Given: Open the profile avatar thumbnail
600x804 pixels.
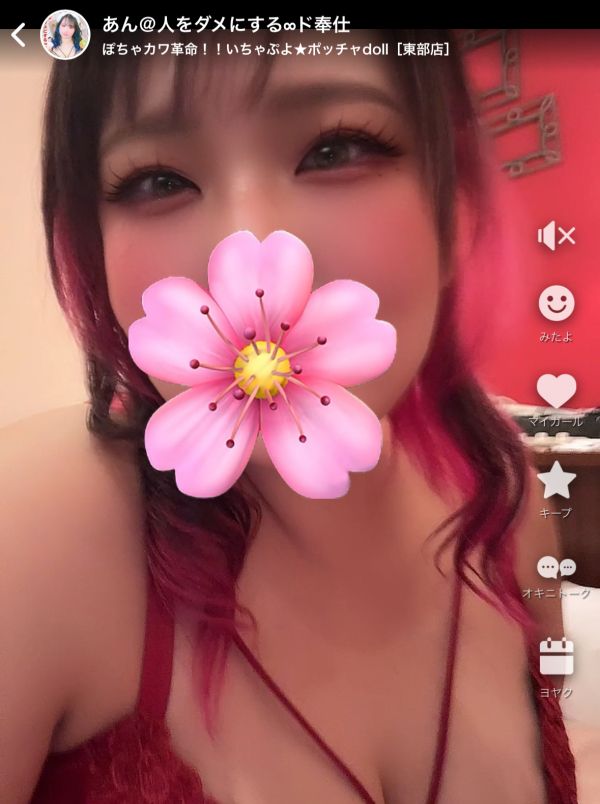Looking at the screenshot, I should (64, 35).
